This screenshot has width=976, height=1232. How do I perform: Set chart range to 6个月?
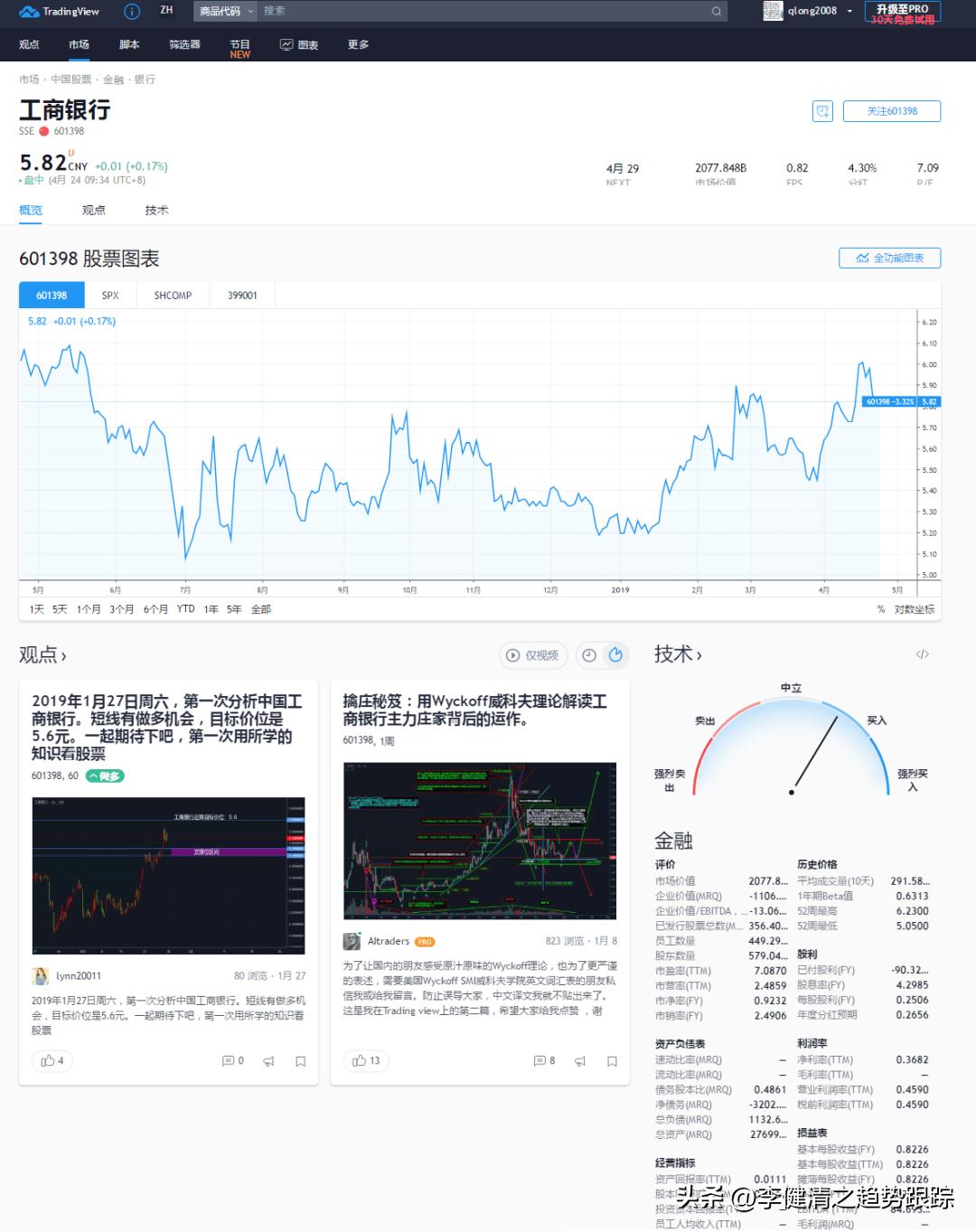[155, 609]
